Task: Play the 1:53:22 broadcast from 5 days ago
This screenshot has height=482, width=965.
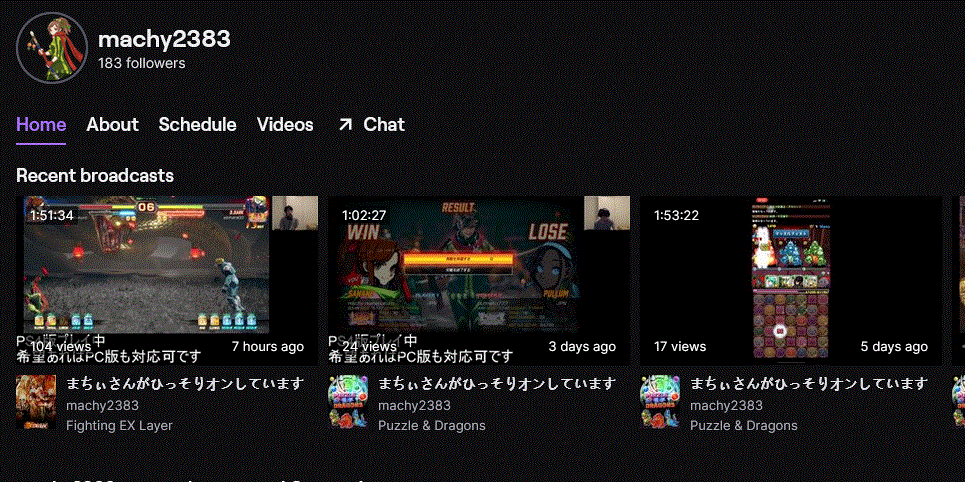Action: [791, 280]
